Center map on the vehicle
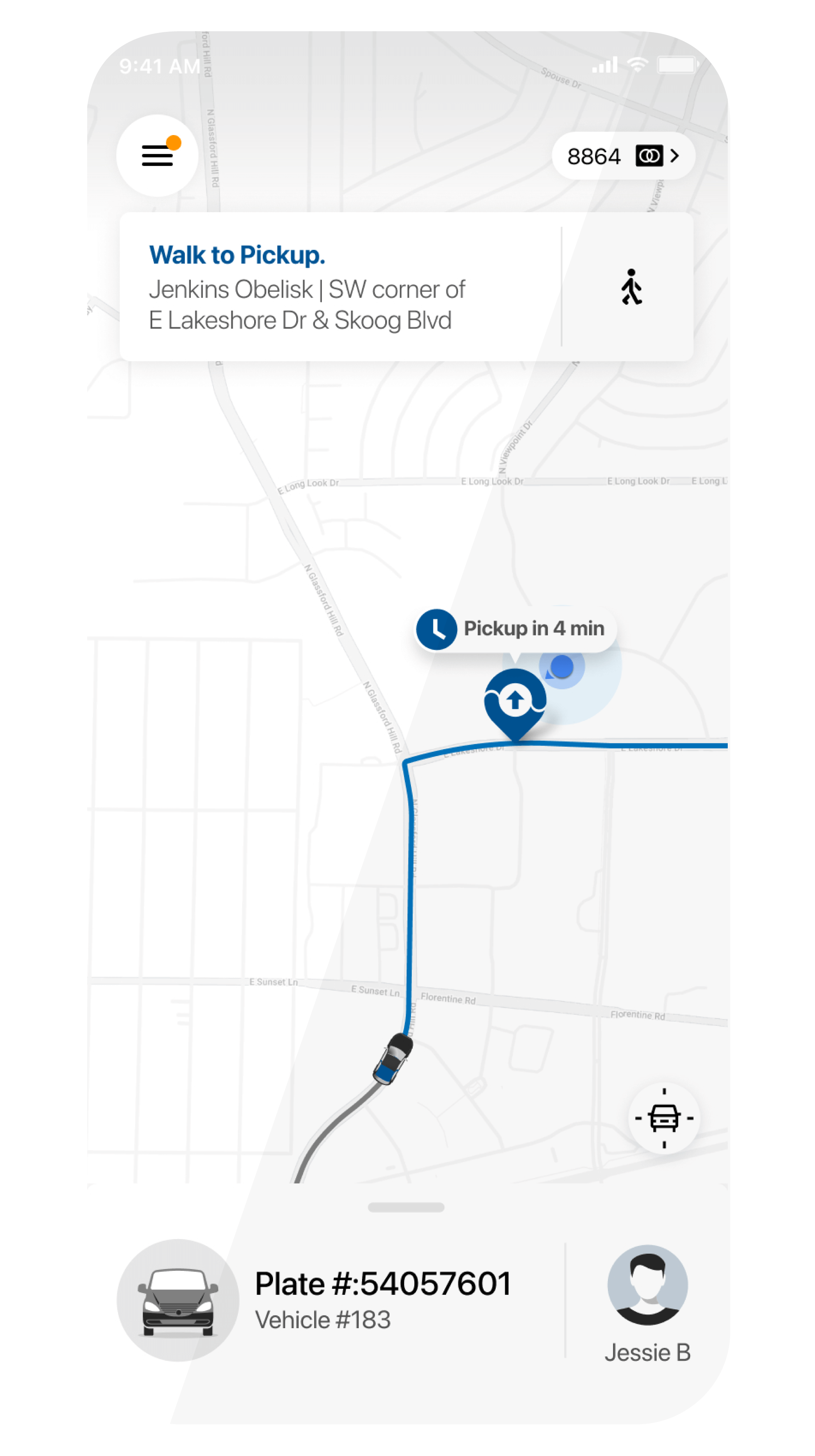The image size is (815, 1456). pos(664,1119)
